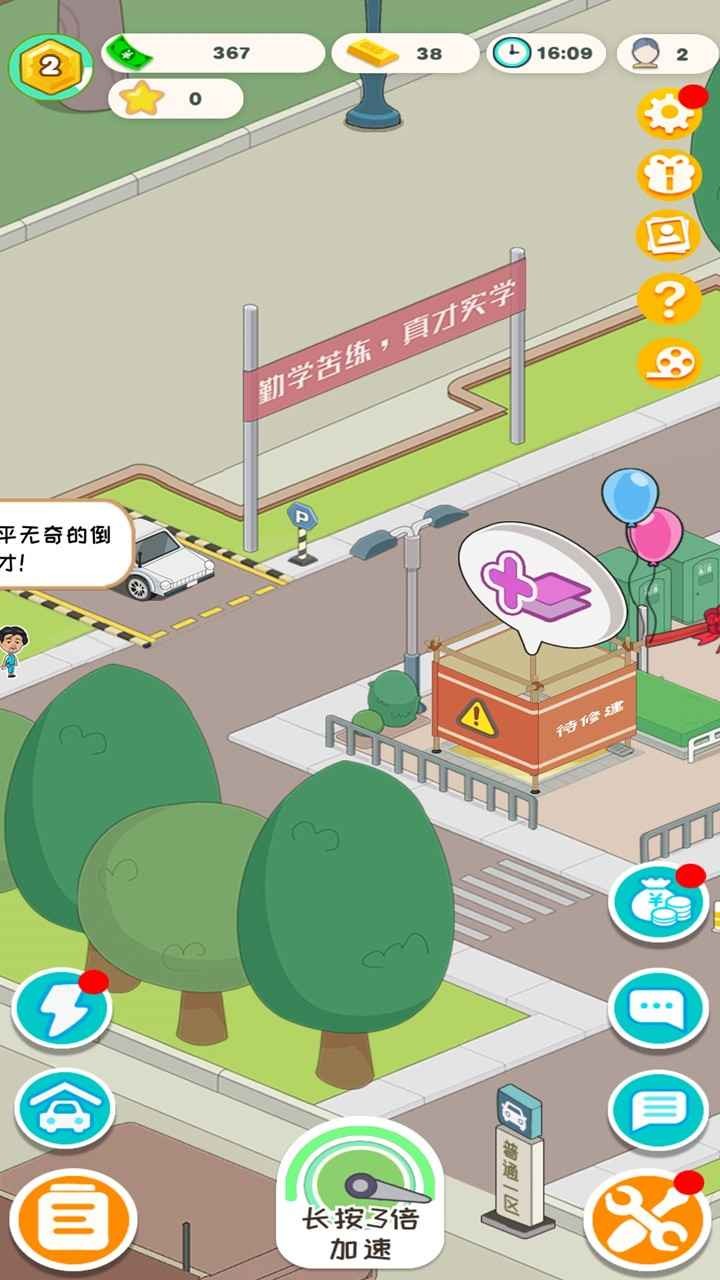Open the garage with car icon
The width and height of the screenshot is (720, 1280).
coord(62,1110)
